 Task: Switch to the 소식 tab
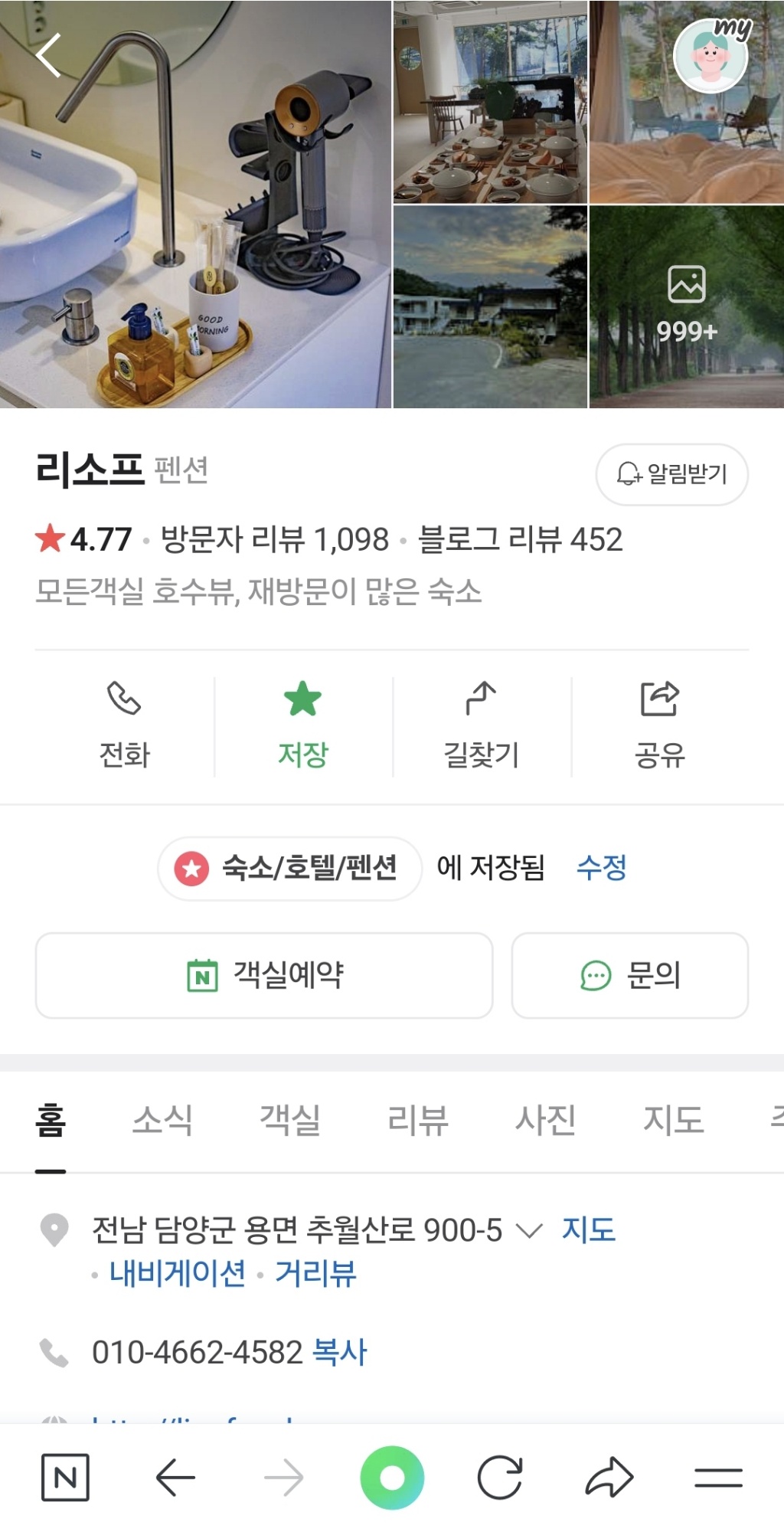[x=162, y=1120]
